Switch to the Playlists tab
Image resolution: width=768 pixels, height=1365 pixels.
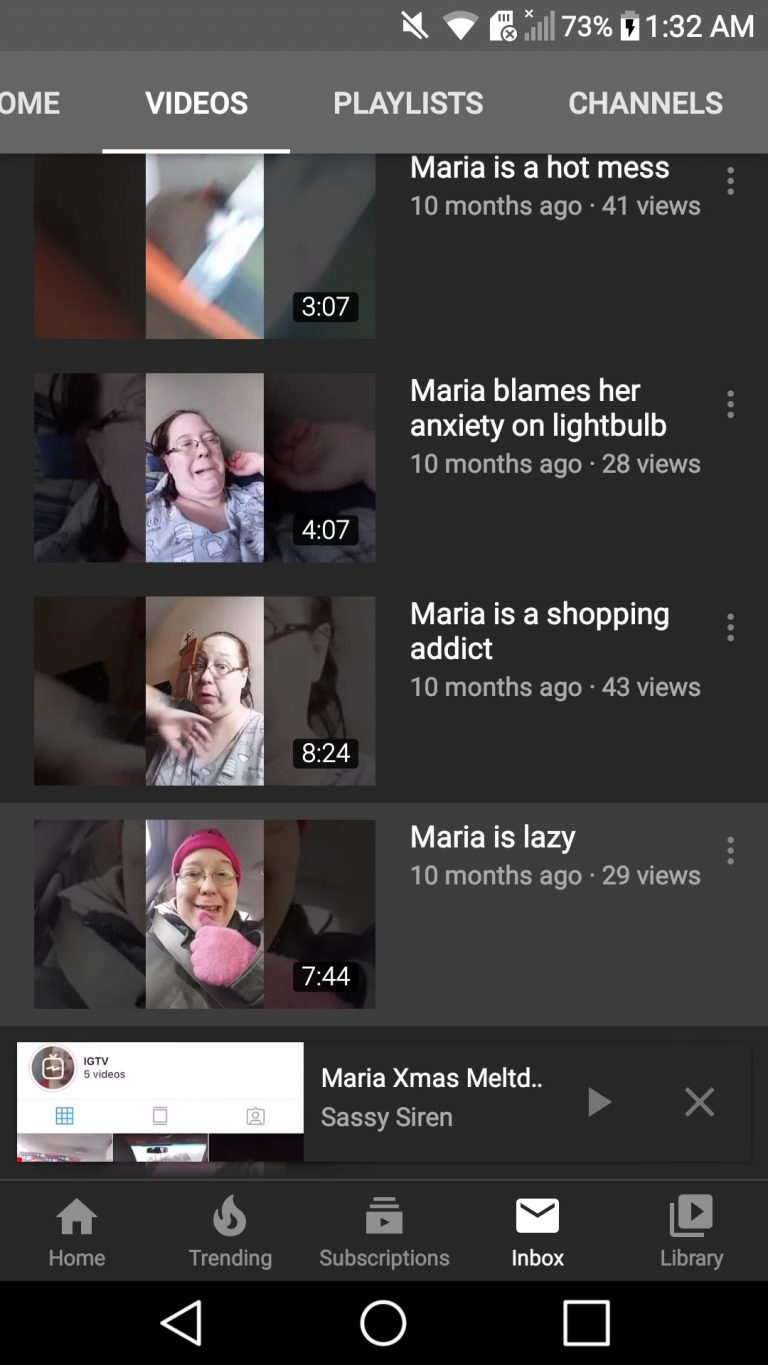coord(408,102)
